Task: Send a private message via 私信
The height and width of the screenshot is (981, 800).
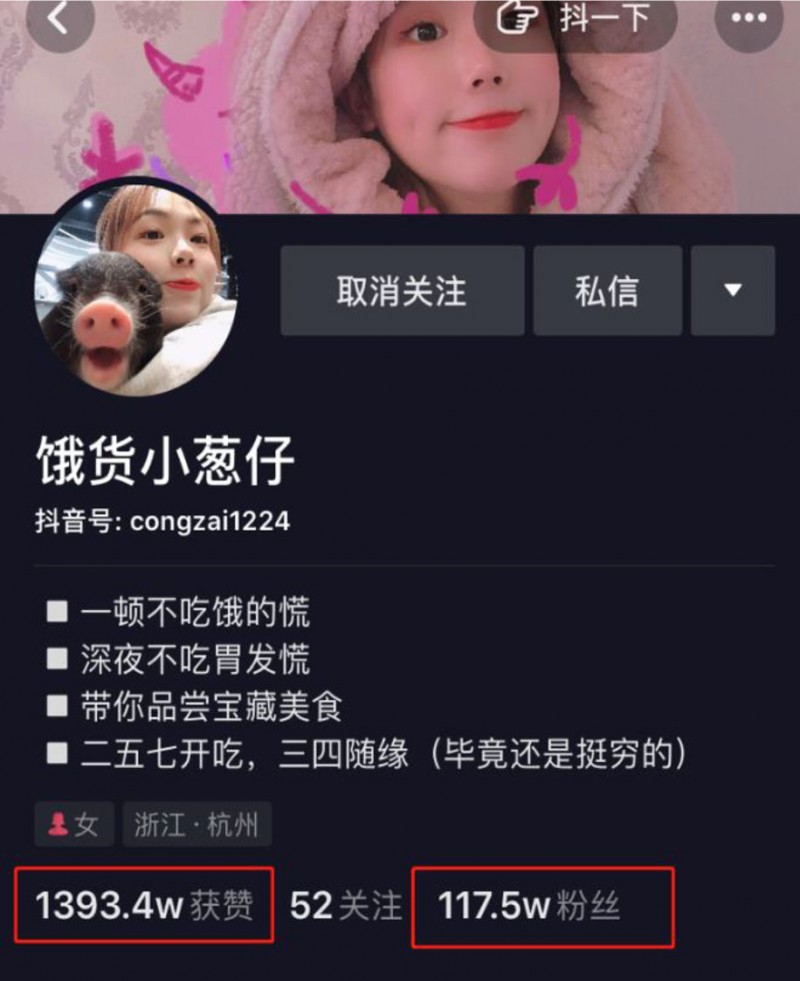Action: click(607, 291)
